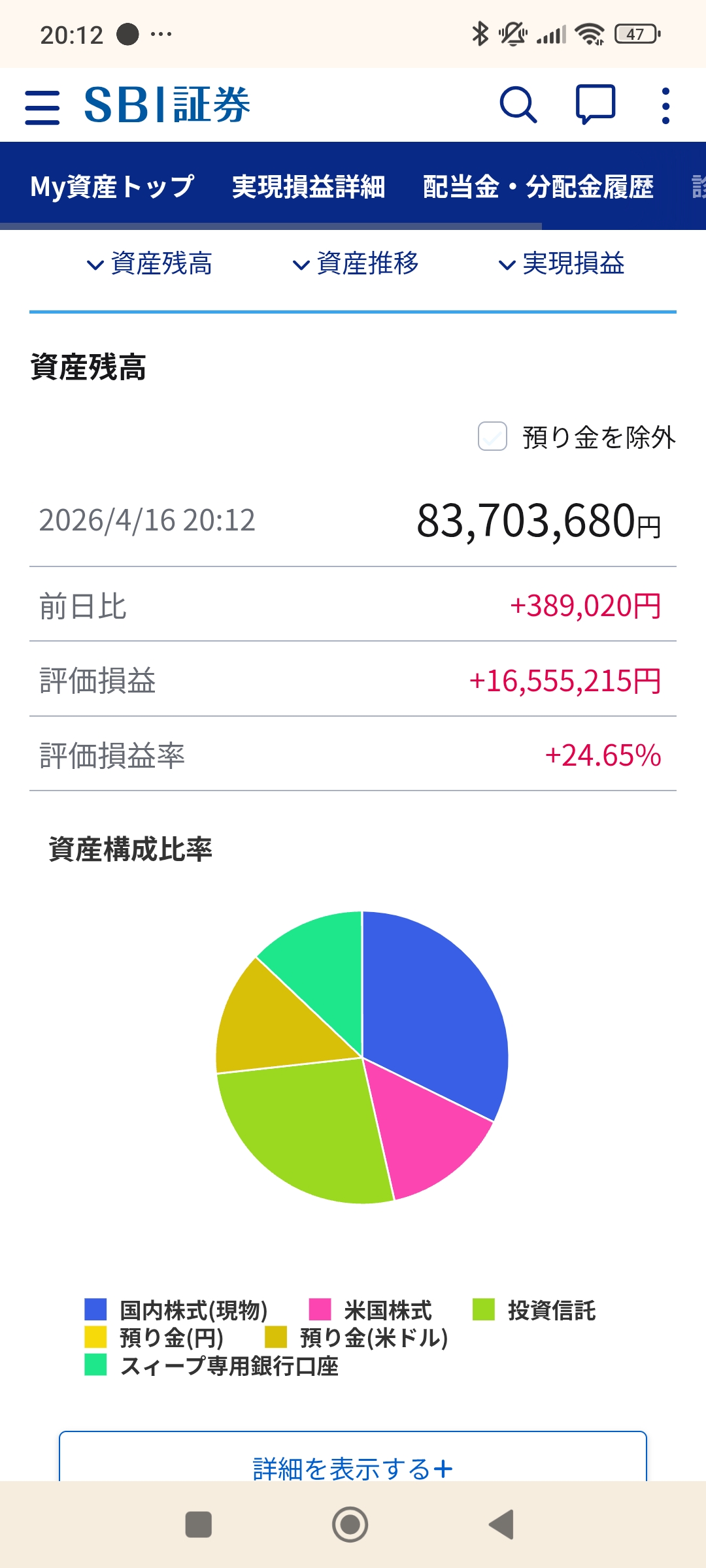Viewport: 706px width, 1568px height.
Task: Switch to the 配当金・分配金履歴 tab
Action: click(x=538, y=187)
